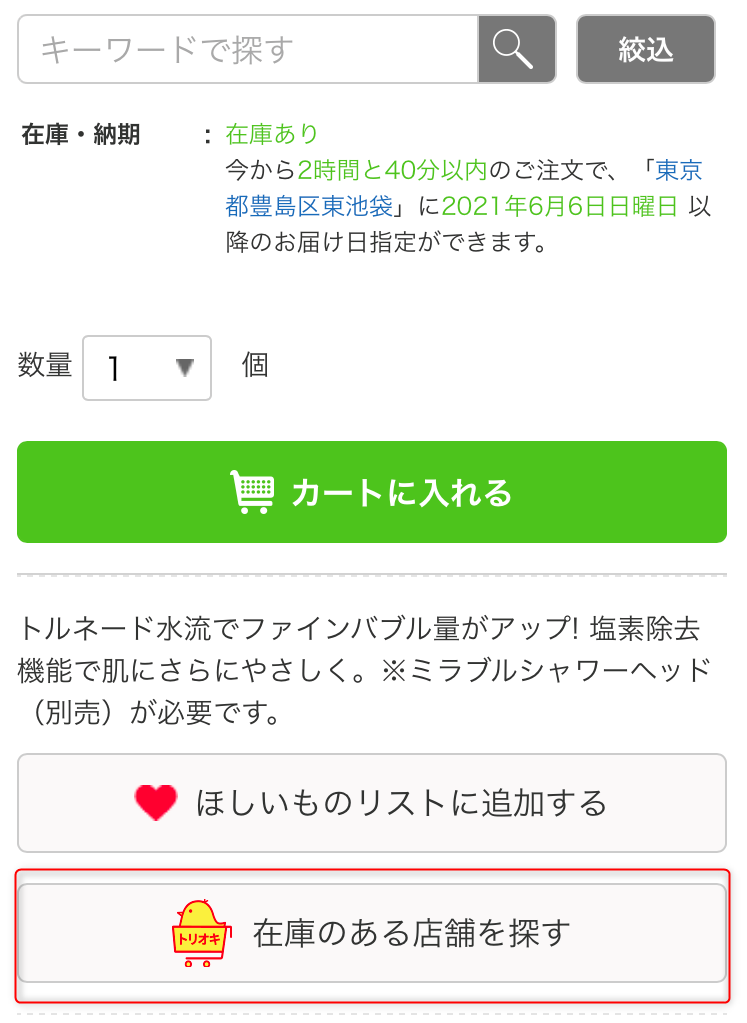Add to wishlist via ほしいものリストに追加する

click(x=372, y=803)
